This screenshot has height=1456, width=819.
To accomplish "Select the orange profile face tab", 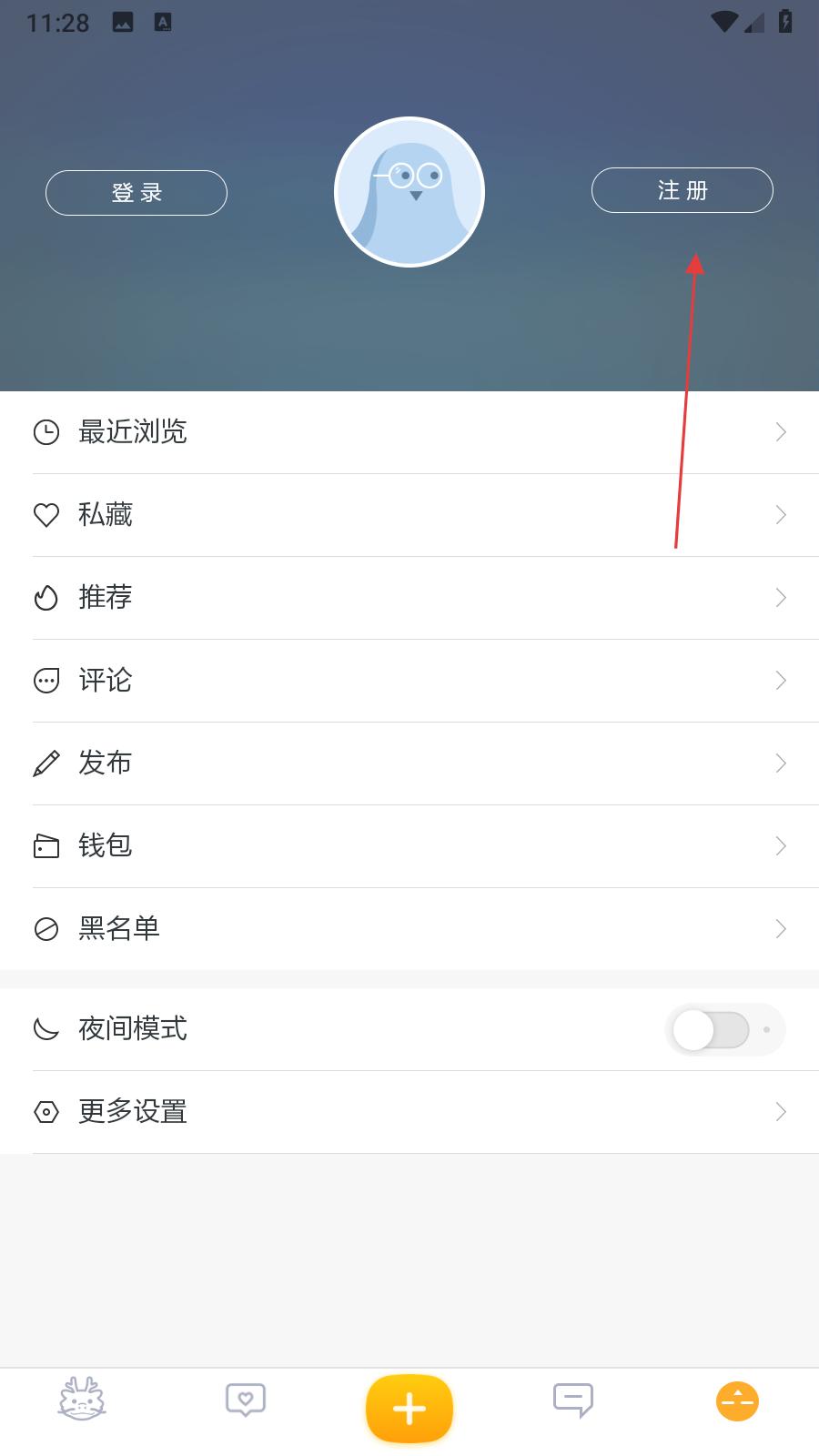I will pos(737,1401).
